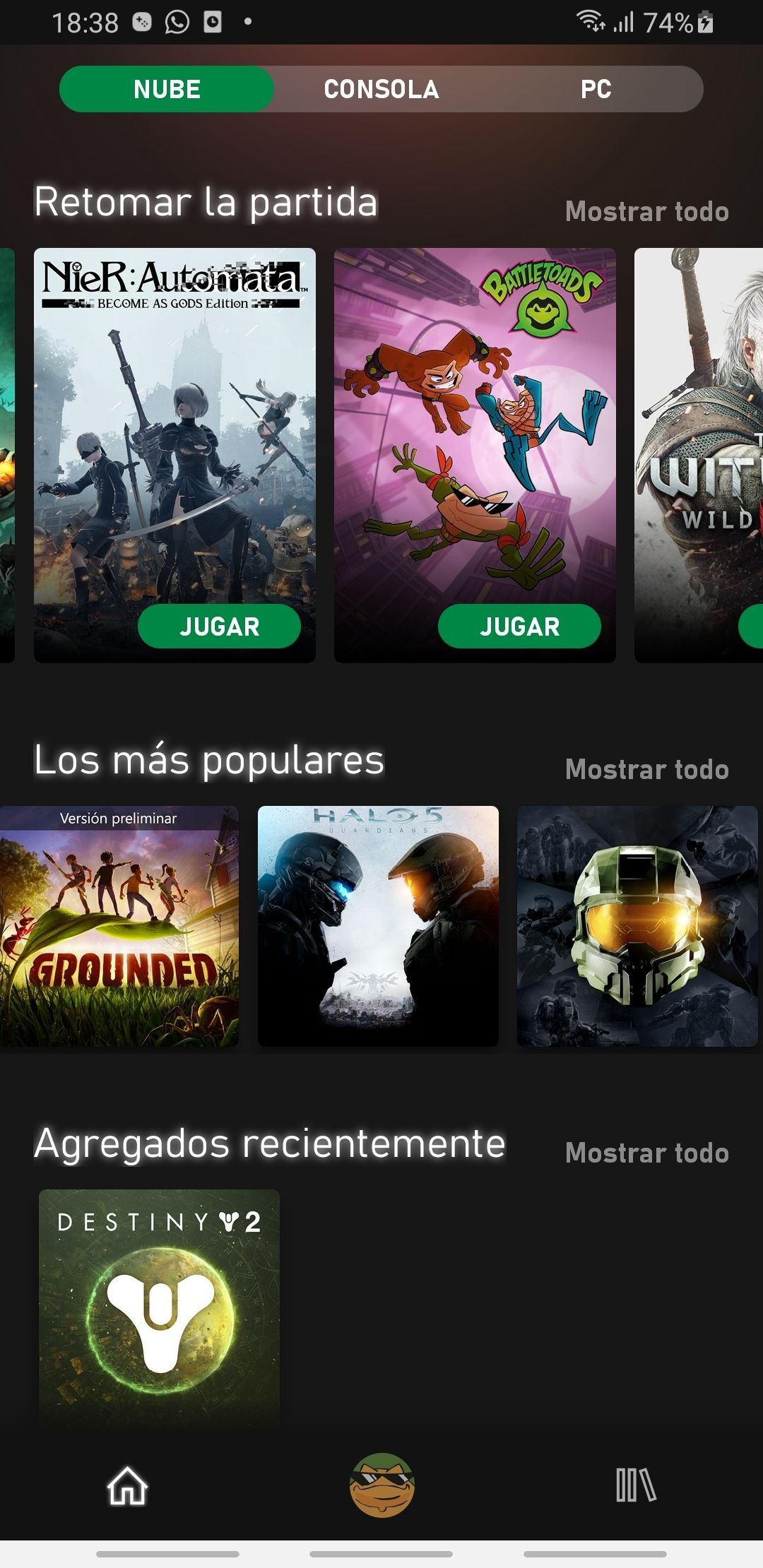Show all in Los más populares

coord(646,769)
